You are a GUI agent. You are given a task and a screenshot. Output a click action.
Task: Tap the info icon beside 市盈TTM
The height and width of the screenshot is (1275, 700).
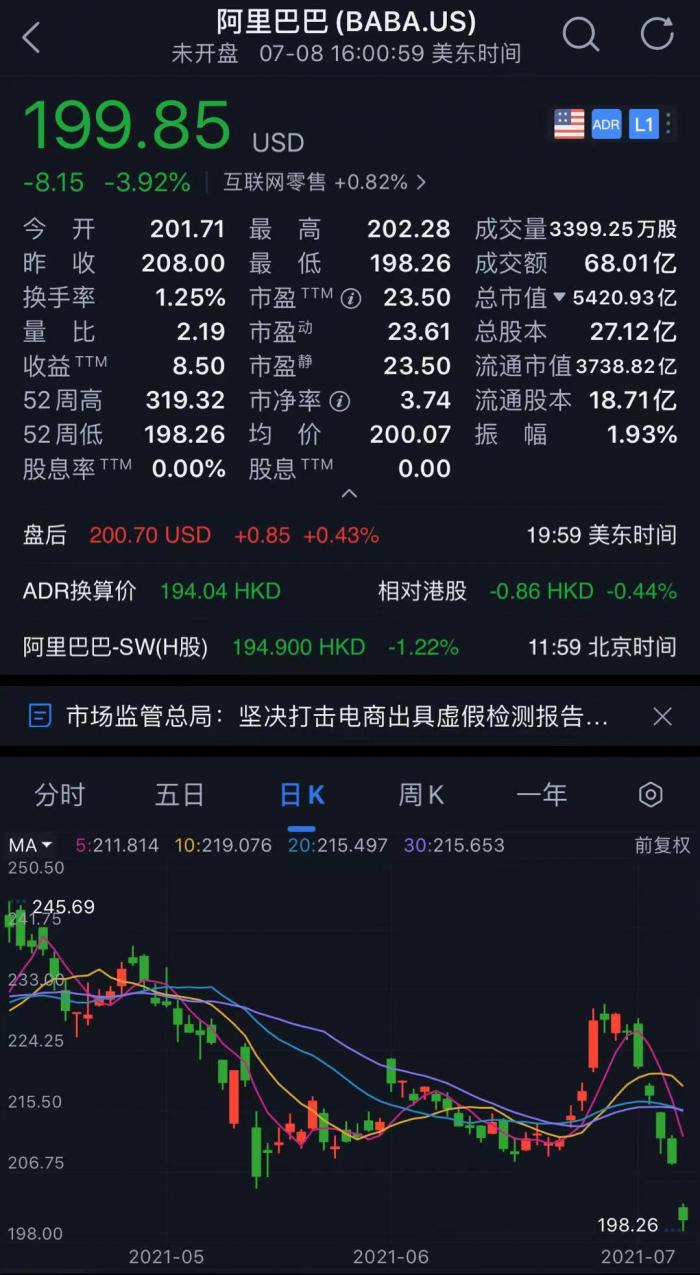coord(350,297)
